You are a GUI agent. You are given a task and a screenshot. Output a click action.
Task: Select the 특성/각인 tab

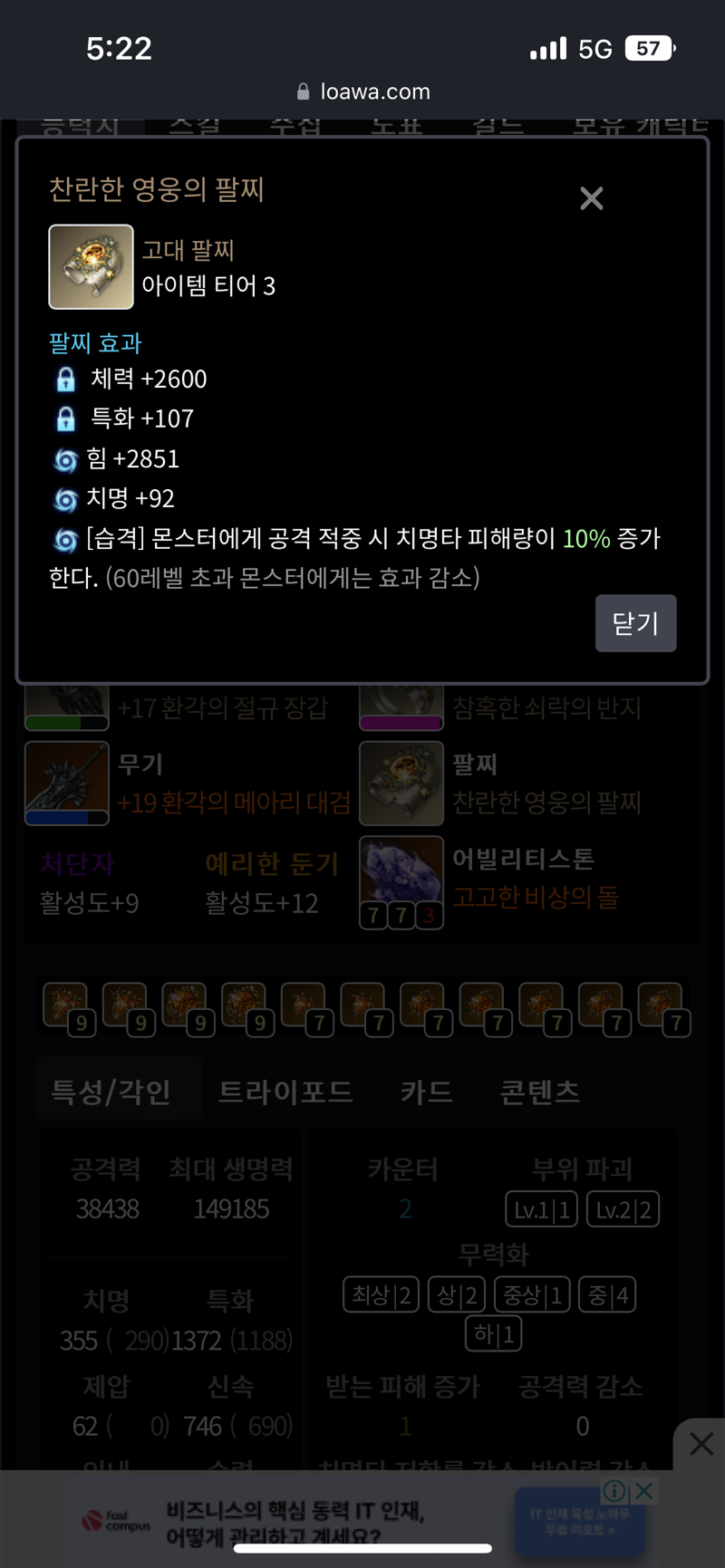[x=111, y=1092]
